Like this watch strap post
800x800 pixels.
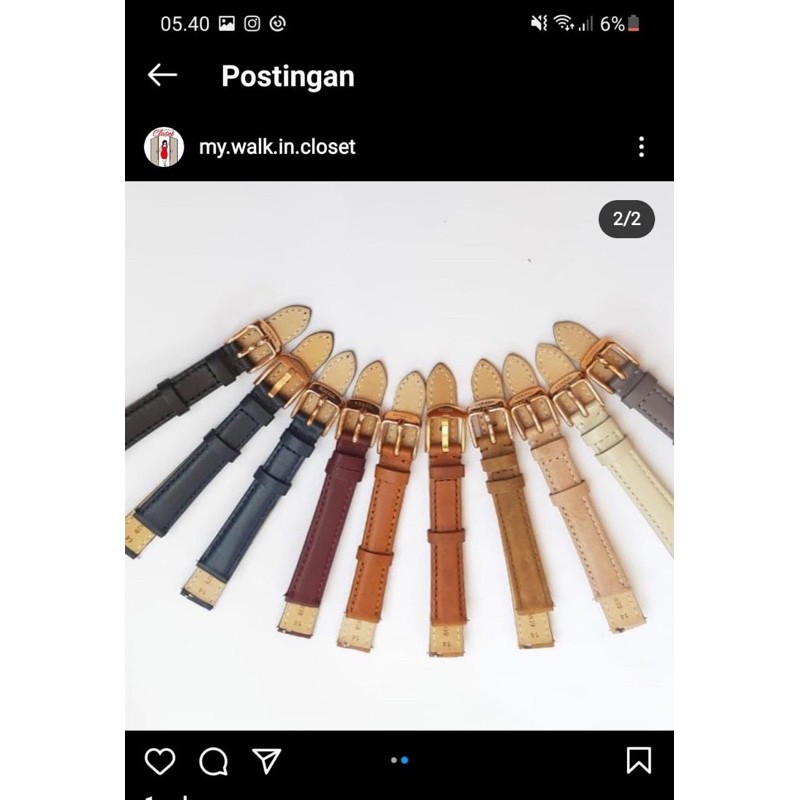coord(160,761)
